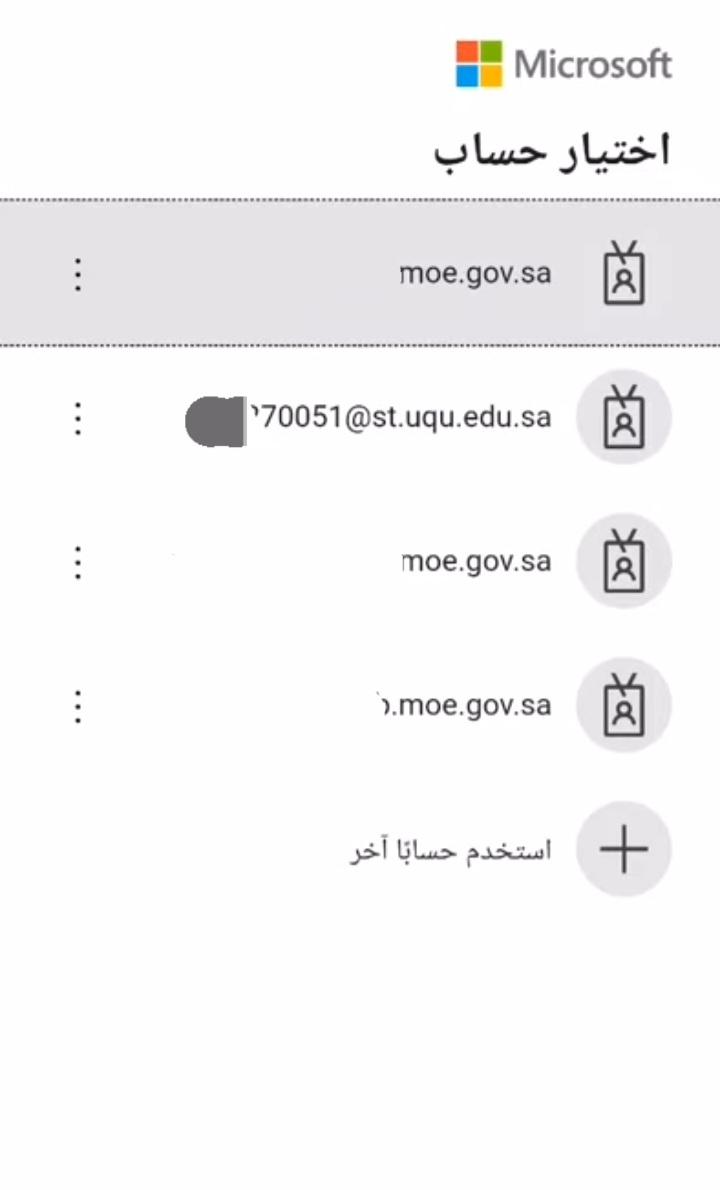
Task: Select the 70051@st.uqu.edu.sa account
Action: point(360,417)
